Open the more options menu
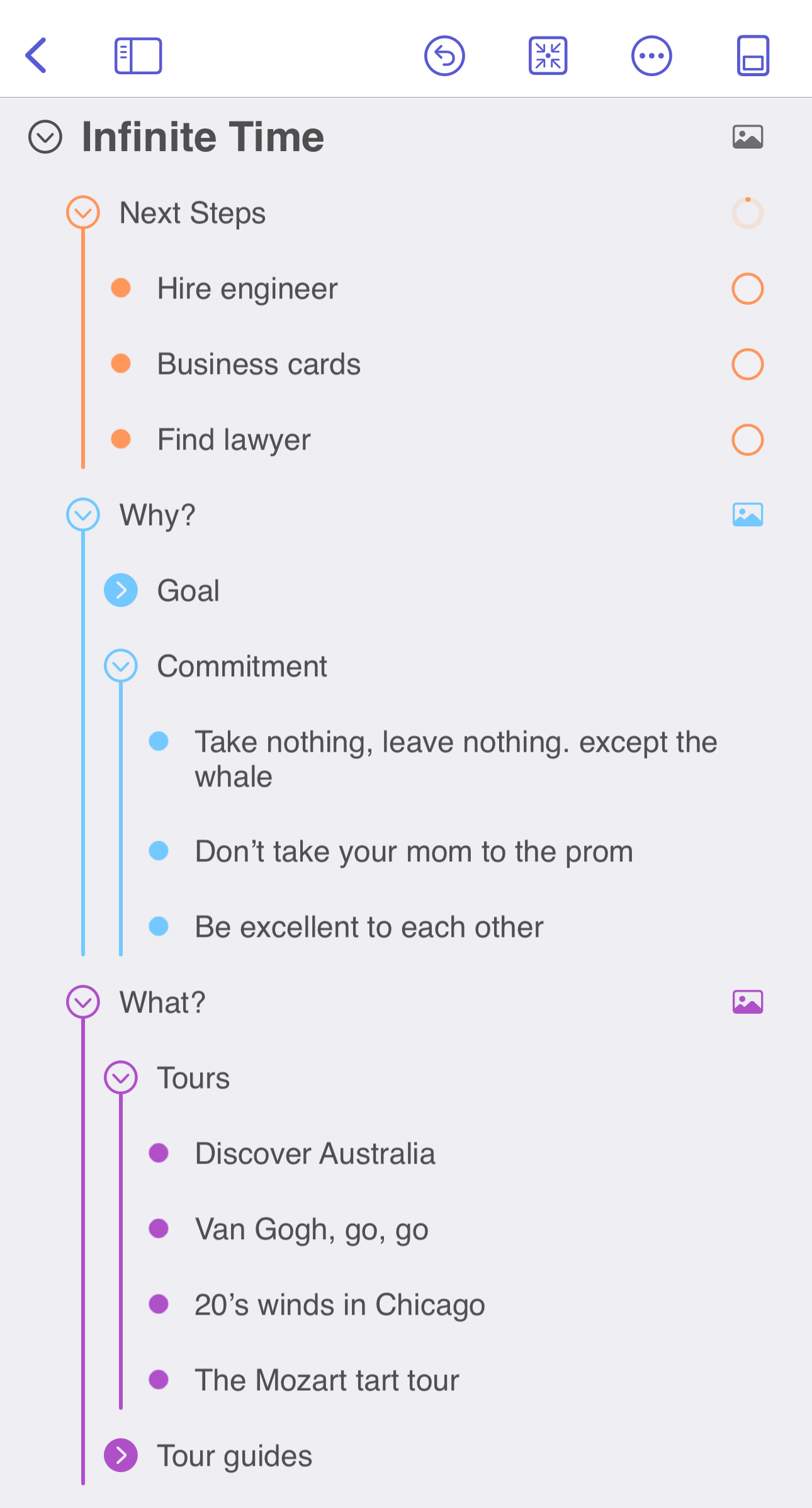The height and width of the screenshot is (1508, 812). pyautogui.click(x=651, y=55)
